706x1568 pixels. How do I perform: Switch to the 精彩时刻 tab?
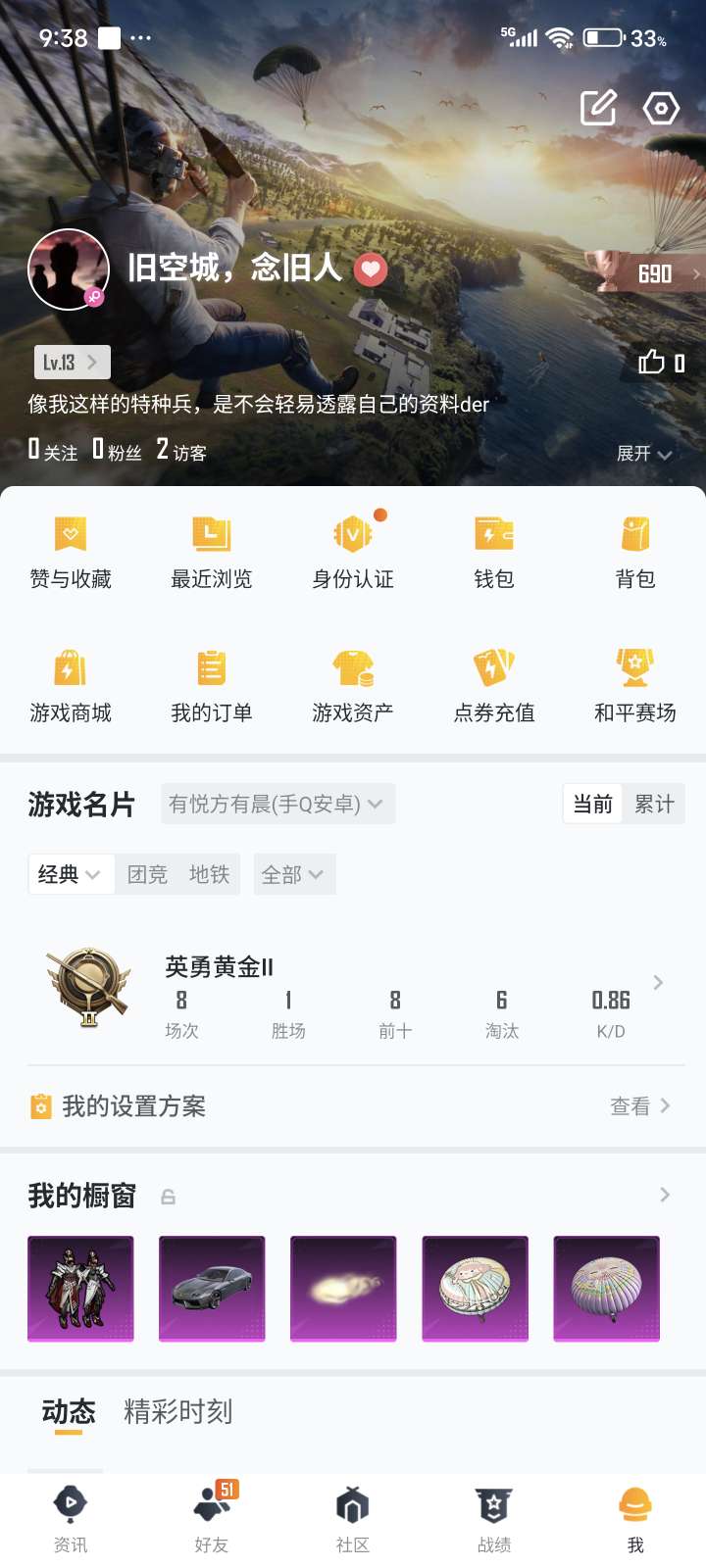click(x=178, y=1412)
